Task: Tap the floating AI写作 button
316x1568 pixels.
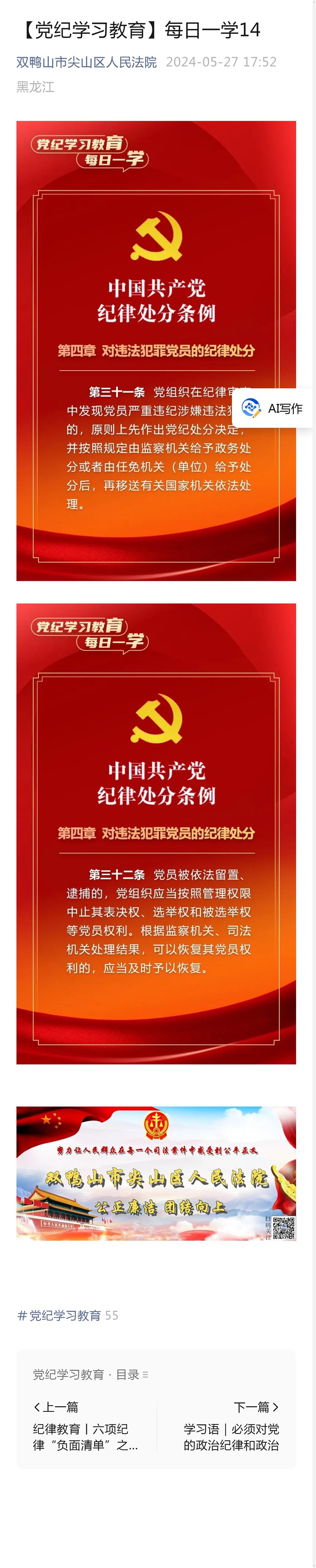Action: pyautogui.click(x=273, y=408)
